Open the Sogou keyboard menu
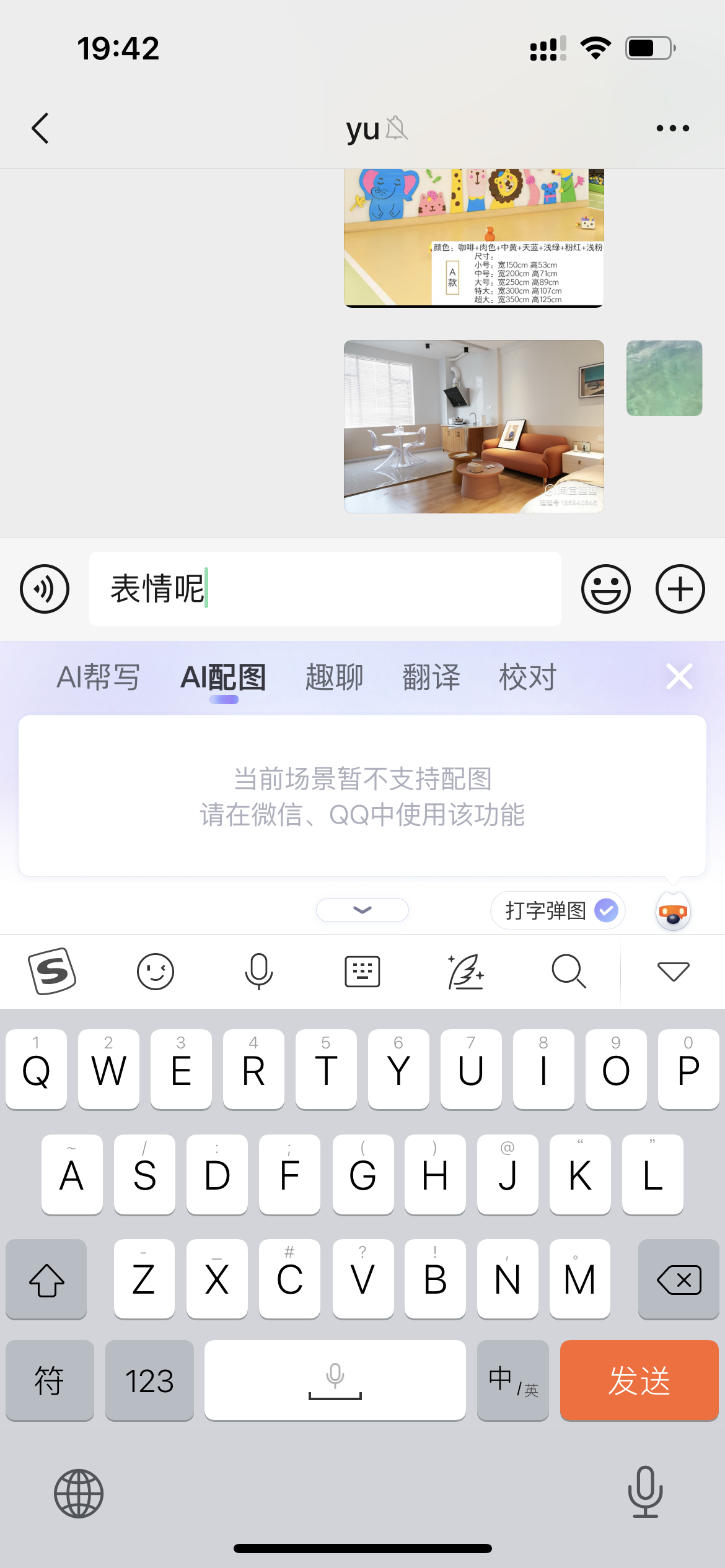The image size is (725, 1568). [52, 971]
